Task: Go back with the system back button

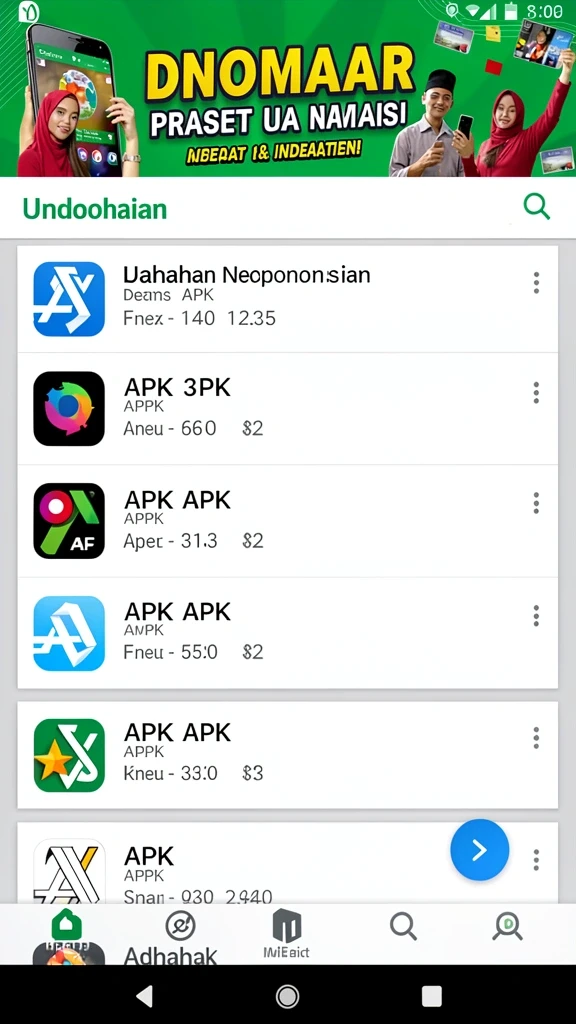Action: [x=145, y=996]
